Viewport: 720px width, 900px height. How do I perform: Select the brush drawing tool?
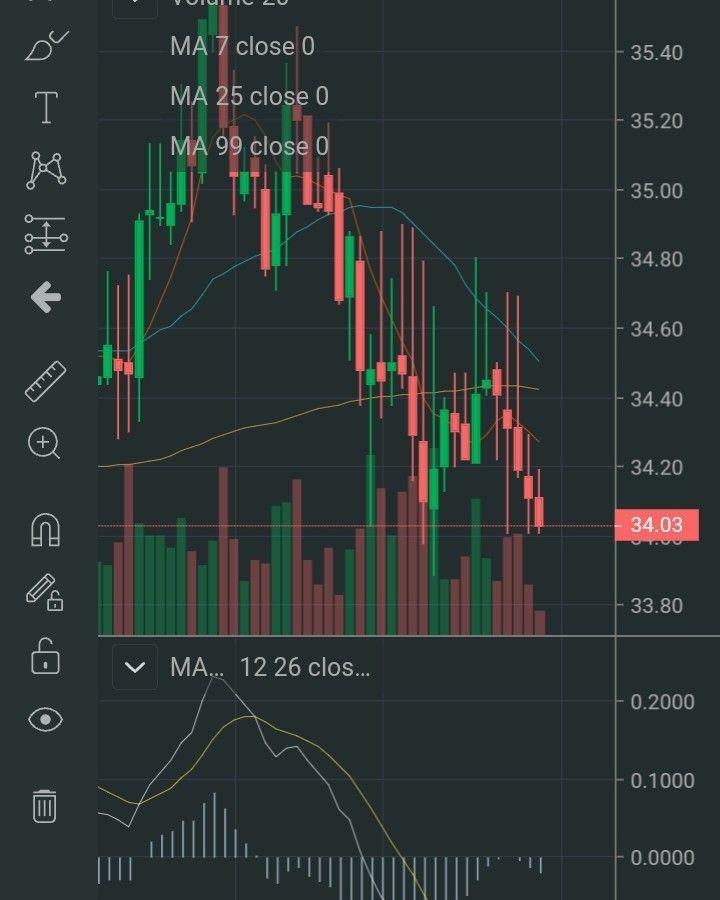(x=45, y=46)
